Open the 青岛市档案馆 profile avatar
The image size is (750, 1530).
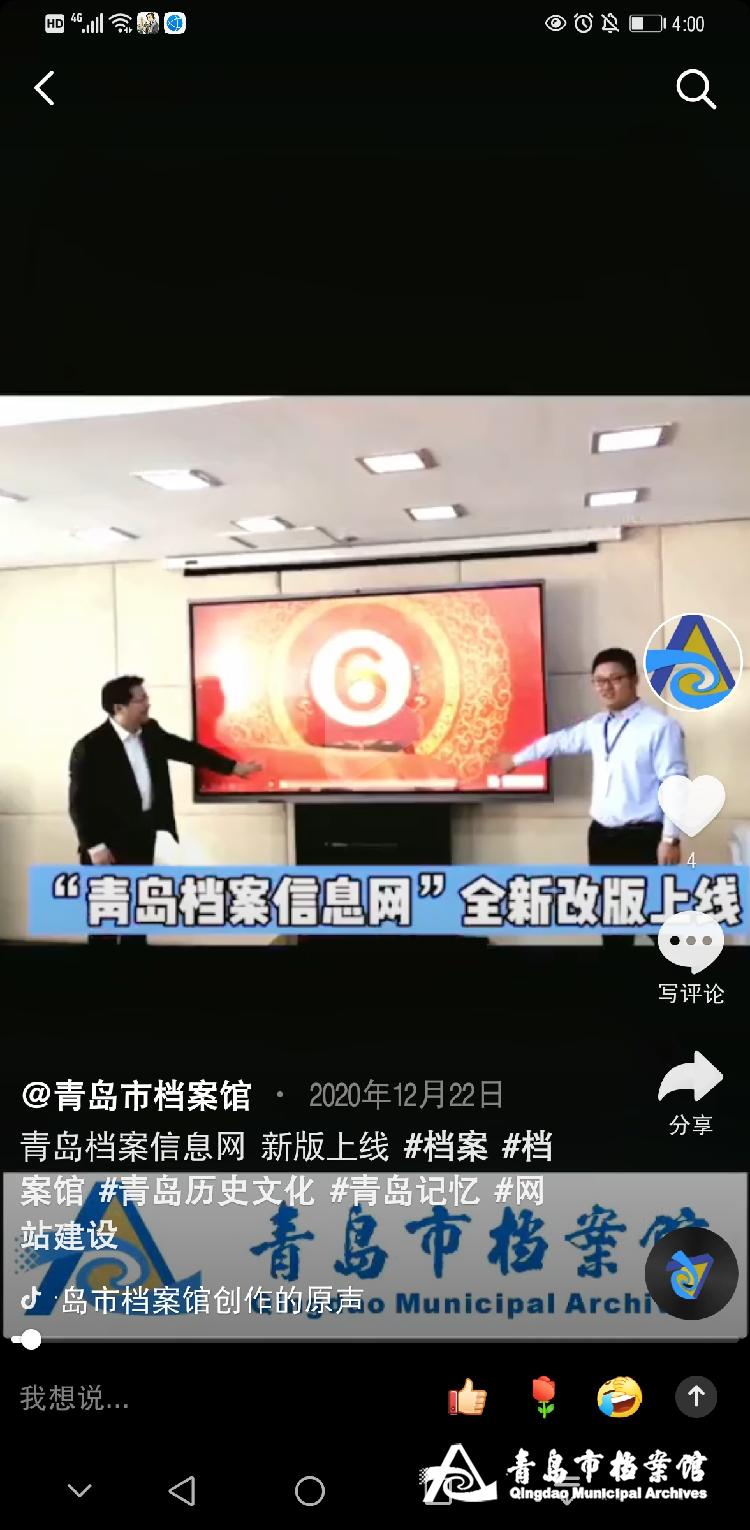[692, 662]
